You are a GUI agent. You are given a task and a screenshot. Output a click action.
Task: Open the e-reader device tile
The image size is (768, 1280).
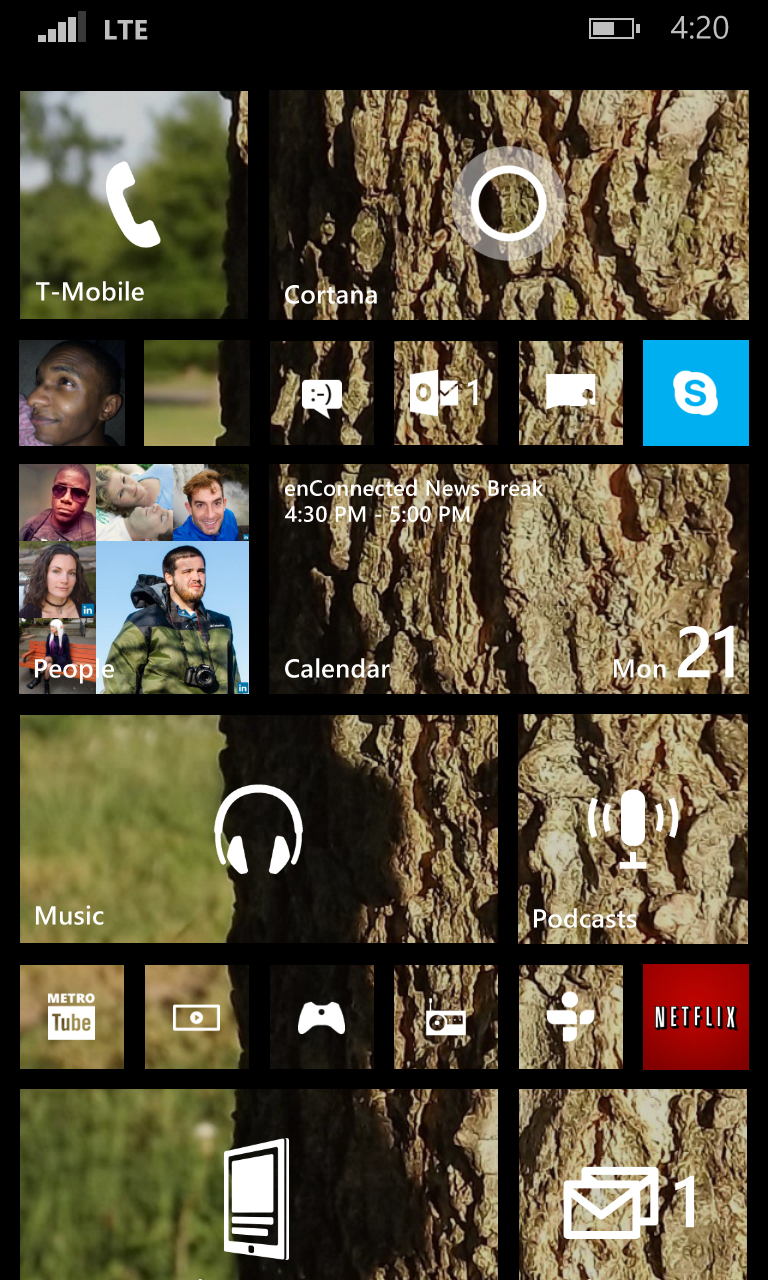259,1185
